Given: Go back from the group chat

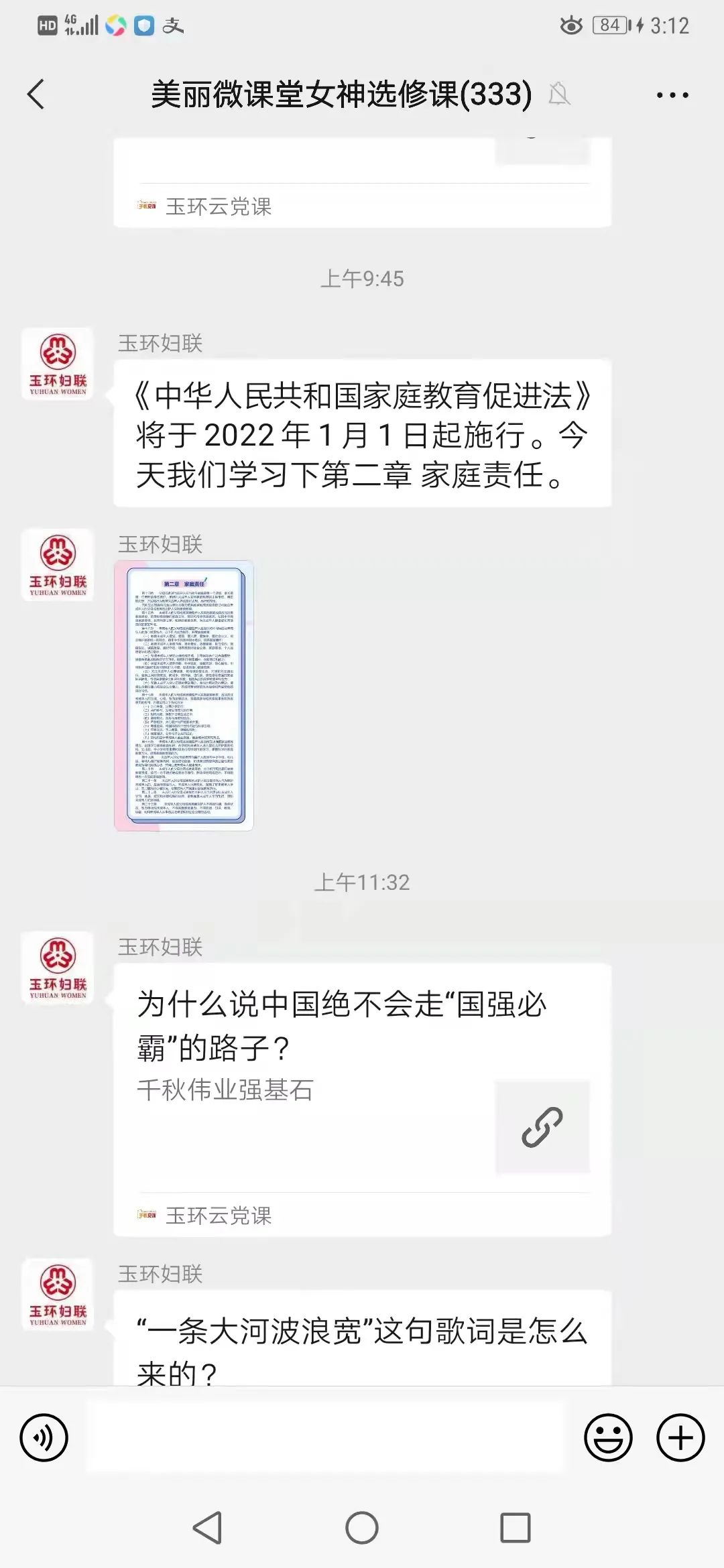Looking at the screenshot, I should 36,94.
